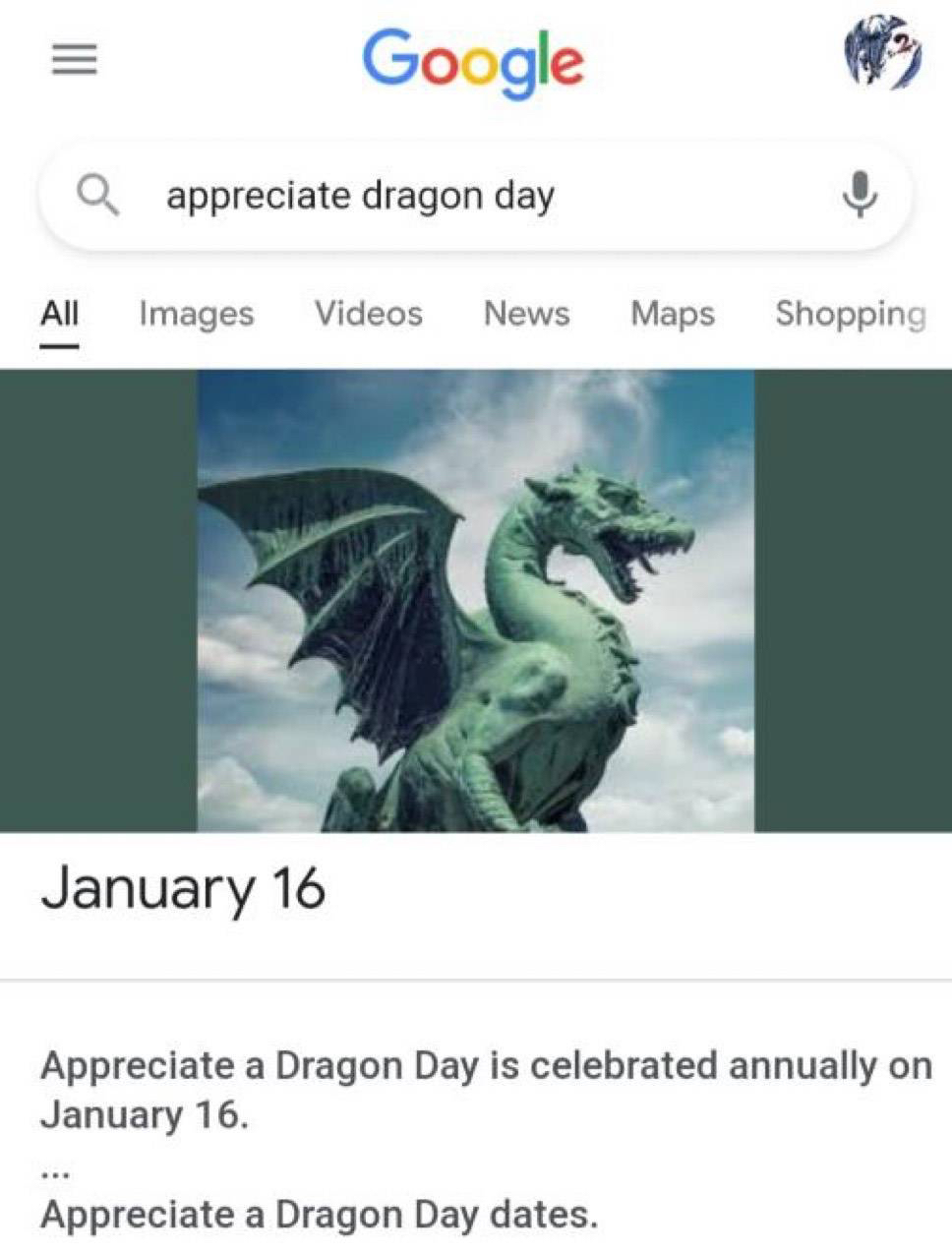Open the account profile avatar
The image size is (952, 1254).
coord(882,59)
